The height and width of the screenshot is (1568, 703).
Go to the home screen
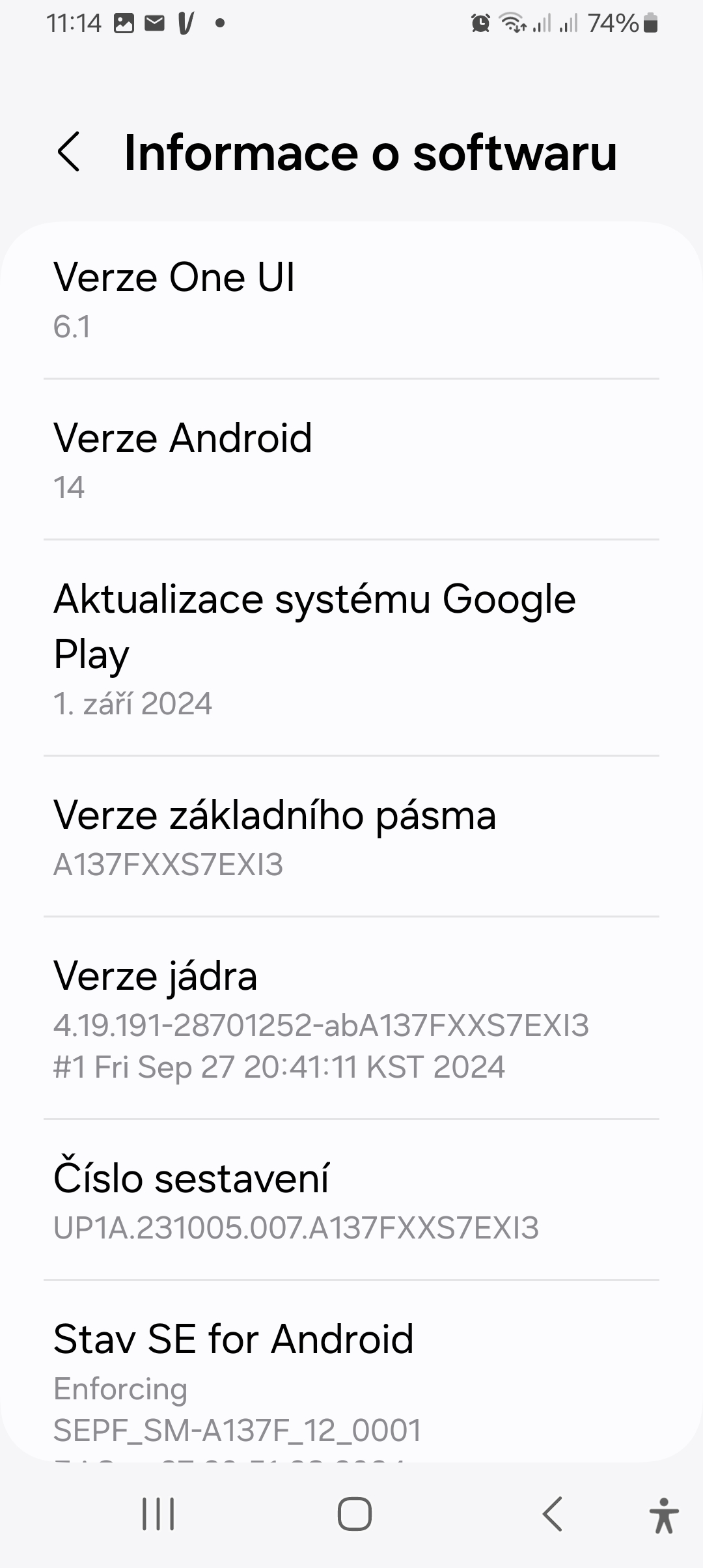pos(354,1515)
